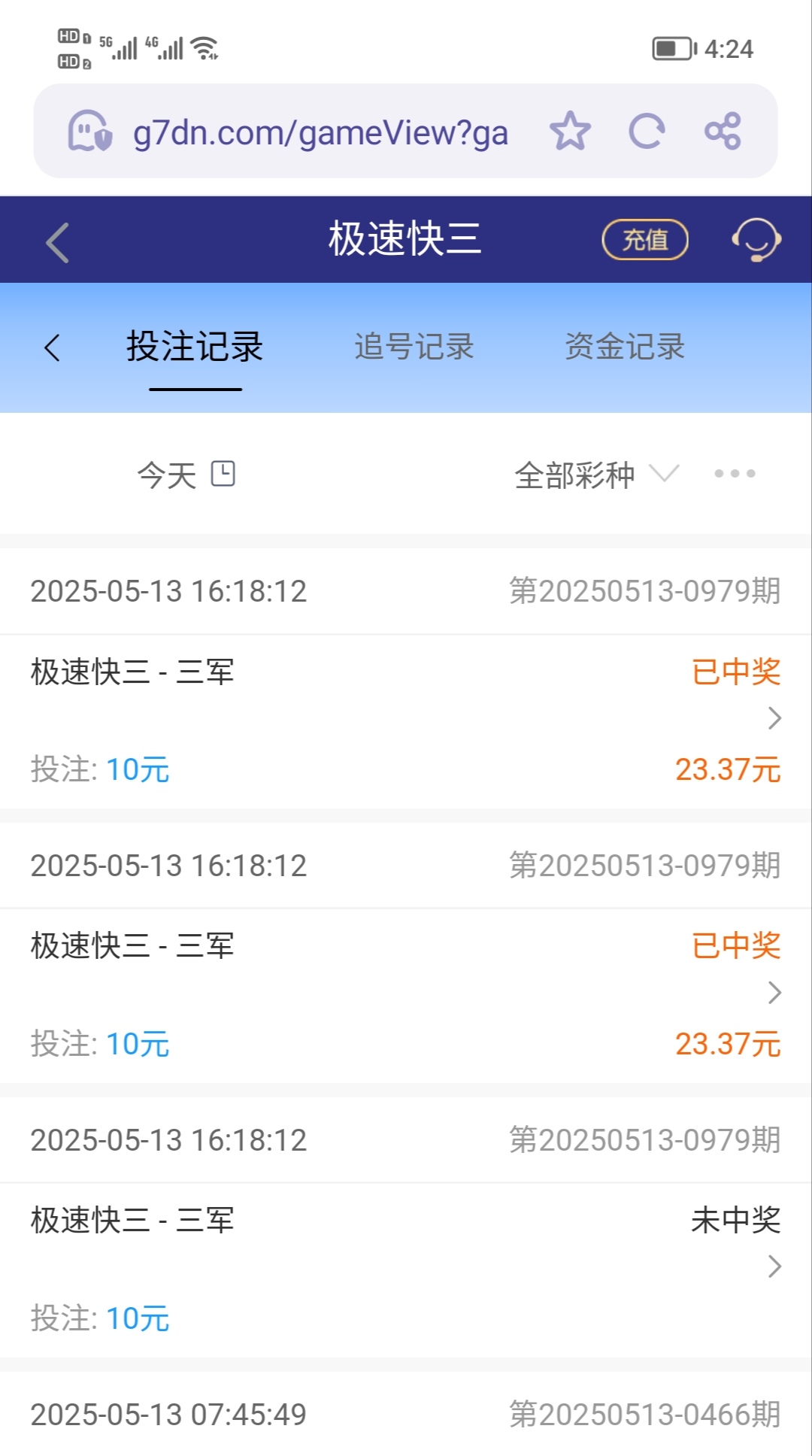Open the 未中奖 bet record details
Screen dimensions: 812x1456
[774, 1267]
